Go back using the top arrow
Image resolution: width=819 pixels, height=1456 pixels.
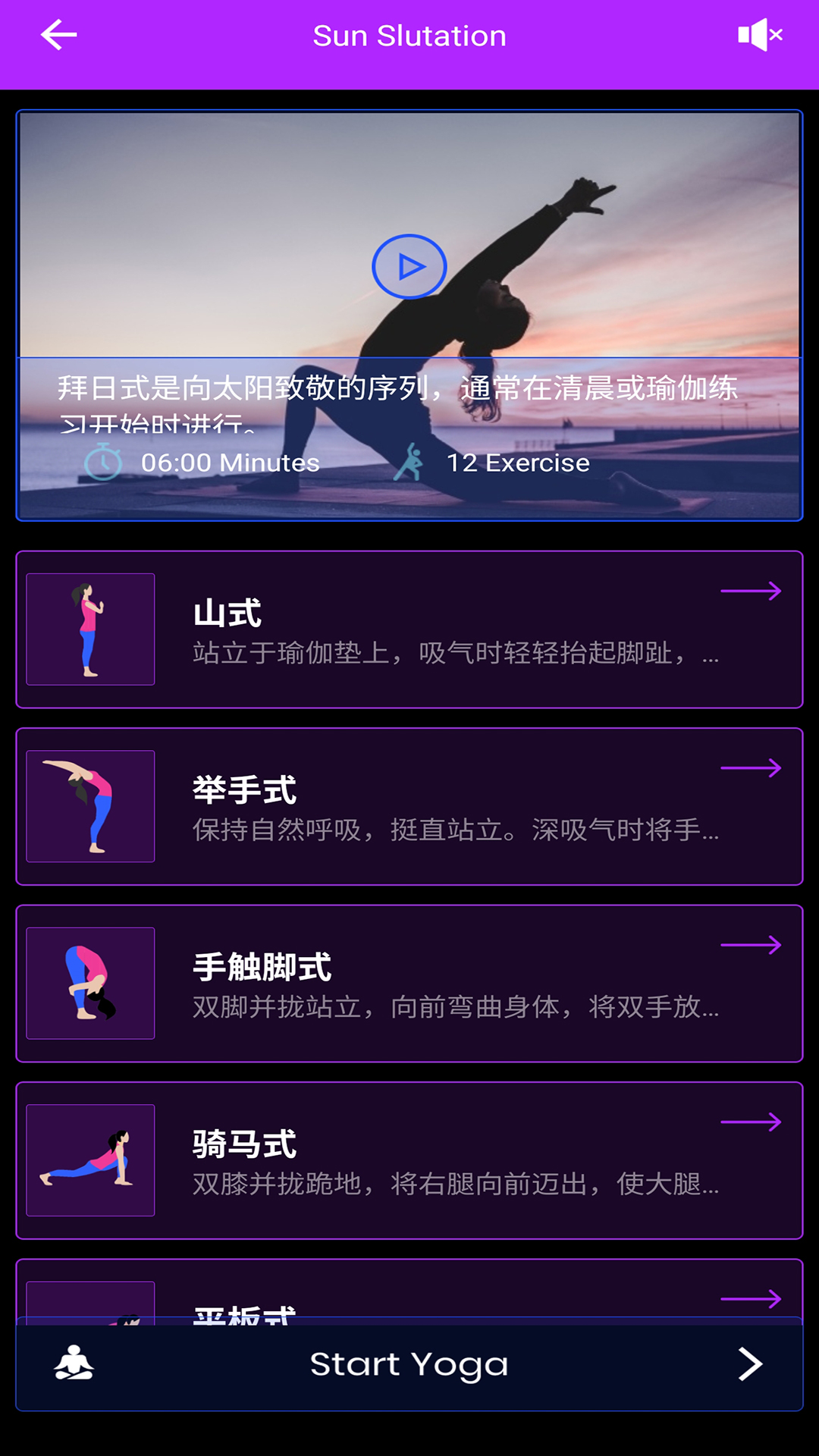tap(59, 35)
